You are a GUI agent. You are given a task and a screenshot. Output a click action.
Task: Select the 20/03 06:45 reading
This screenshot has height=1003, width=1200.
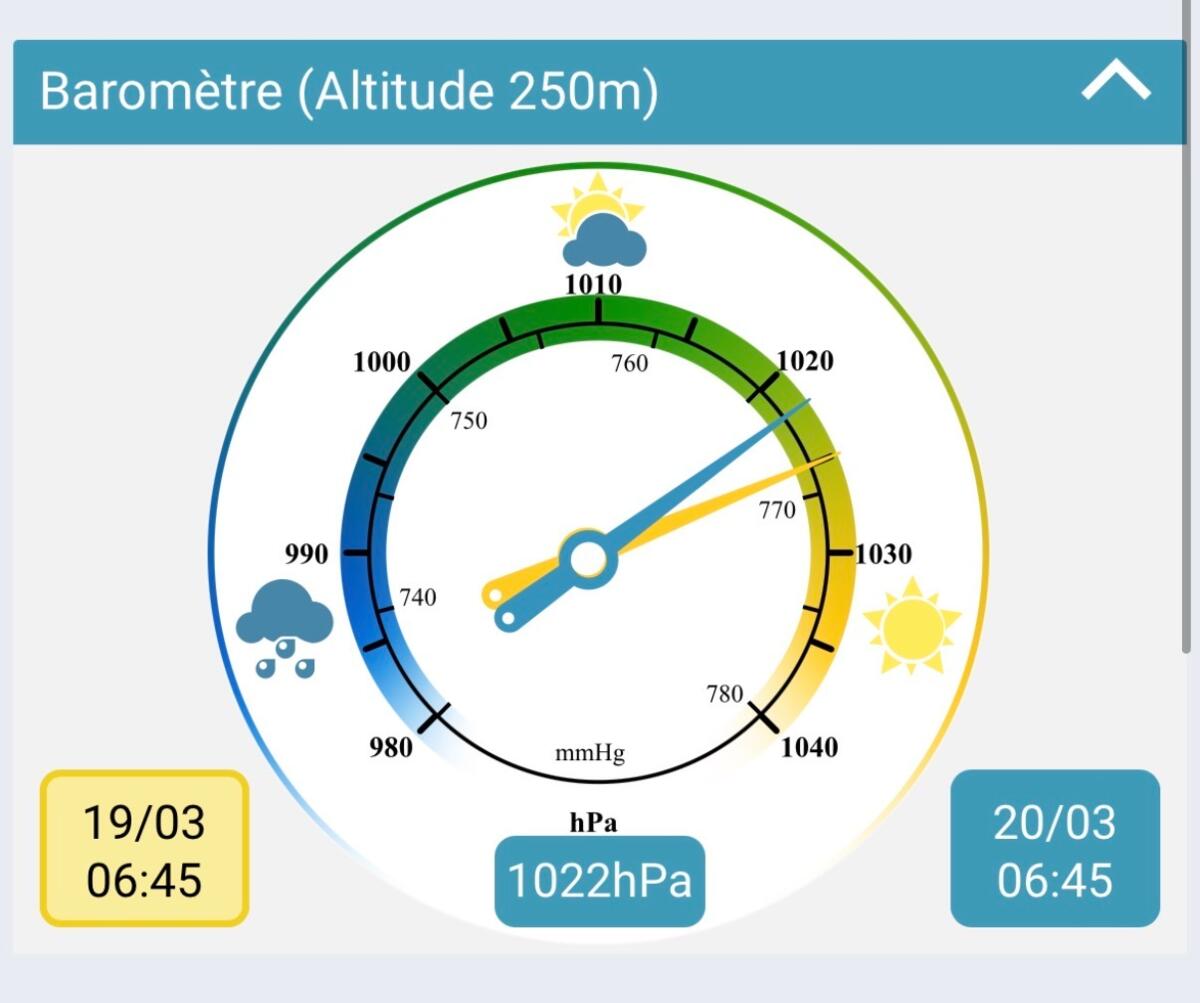(1055, 849)
